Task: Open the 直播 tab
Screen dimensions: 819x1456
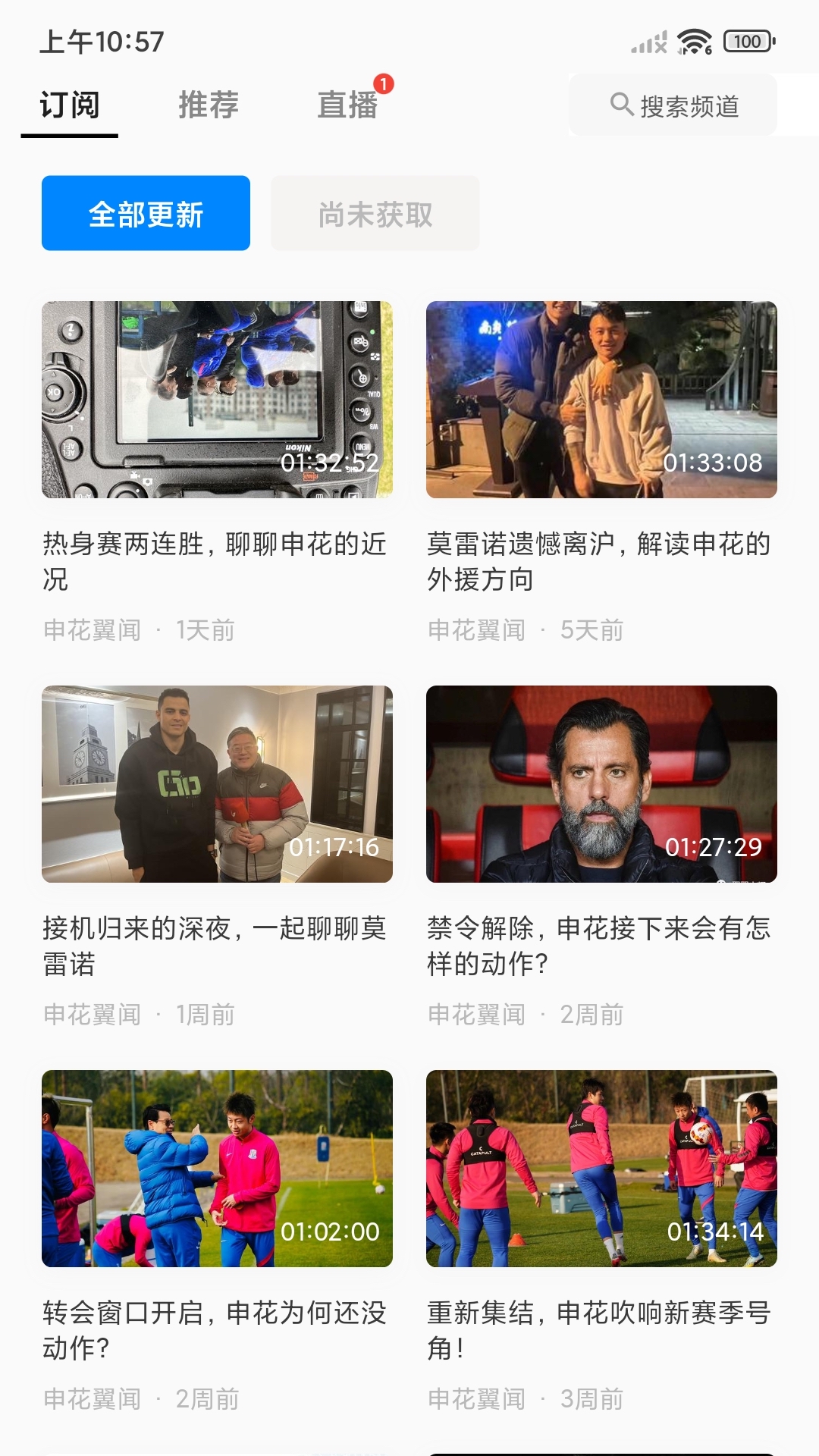Action: (347, 105)
